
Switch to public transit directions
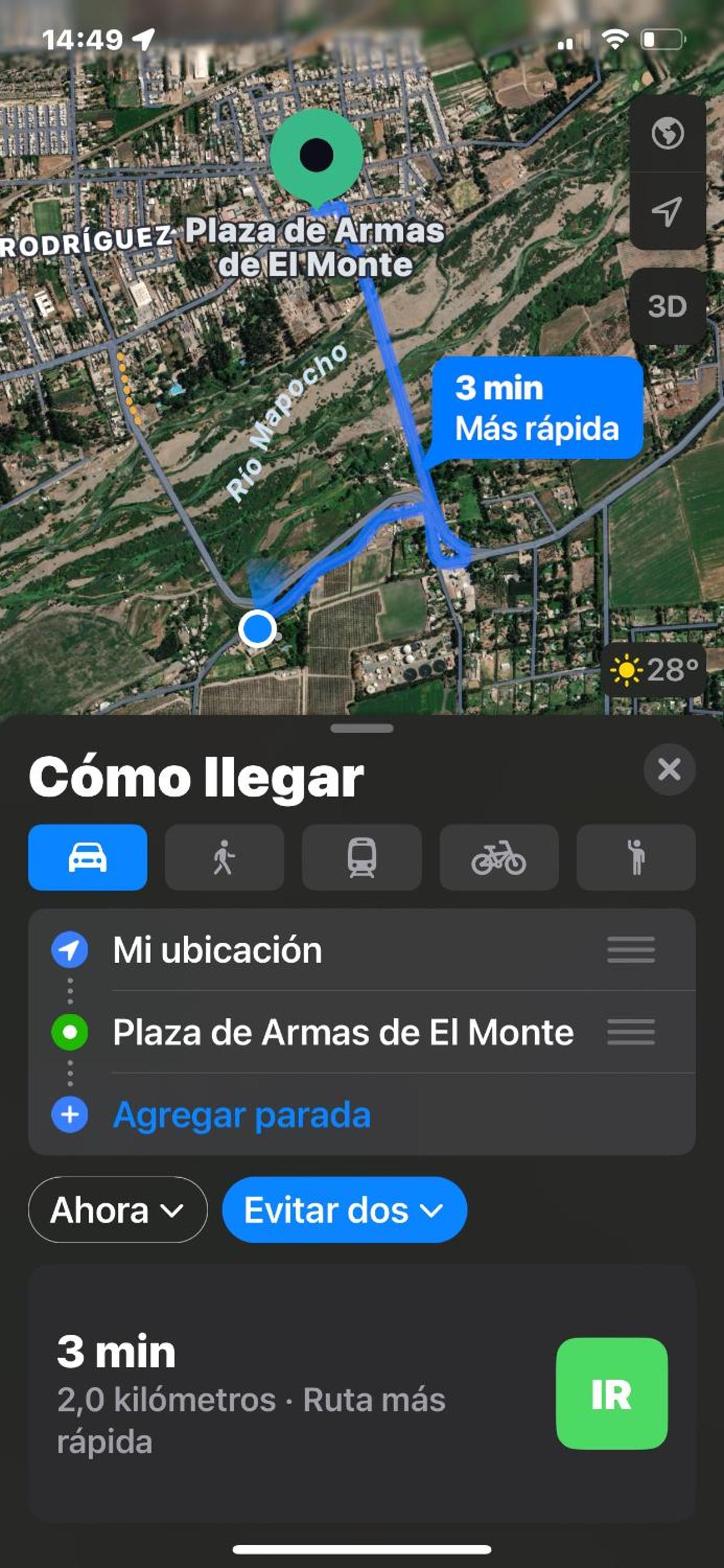coord(361,857)
